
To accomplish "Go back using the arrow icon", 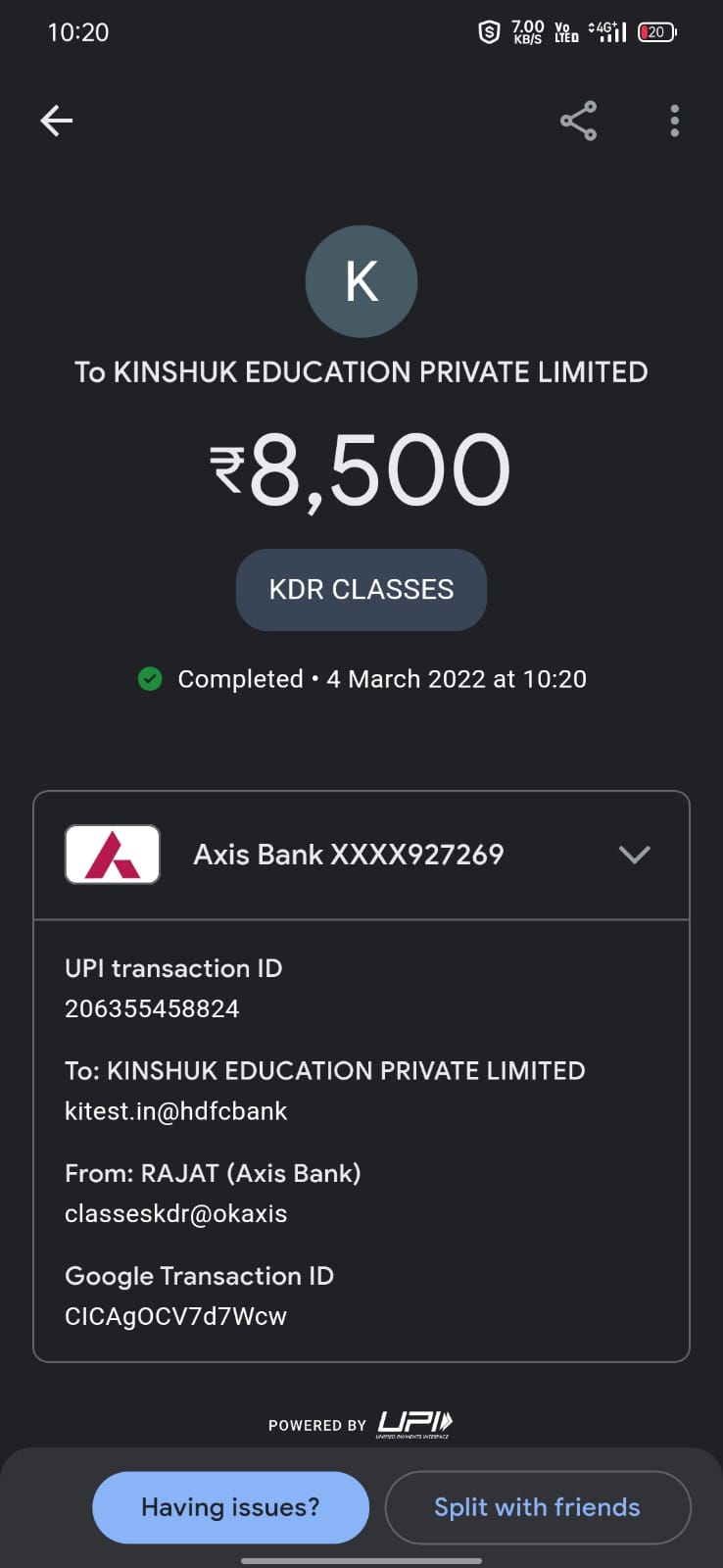I will click(57, 121).
